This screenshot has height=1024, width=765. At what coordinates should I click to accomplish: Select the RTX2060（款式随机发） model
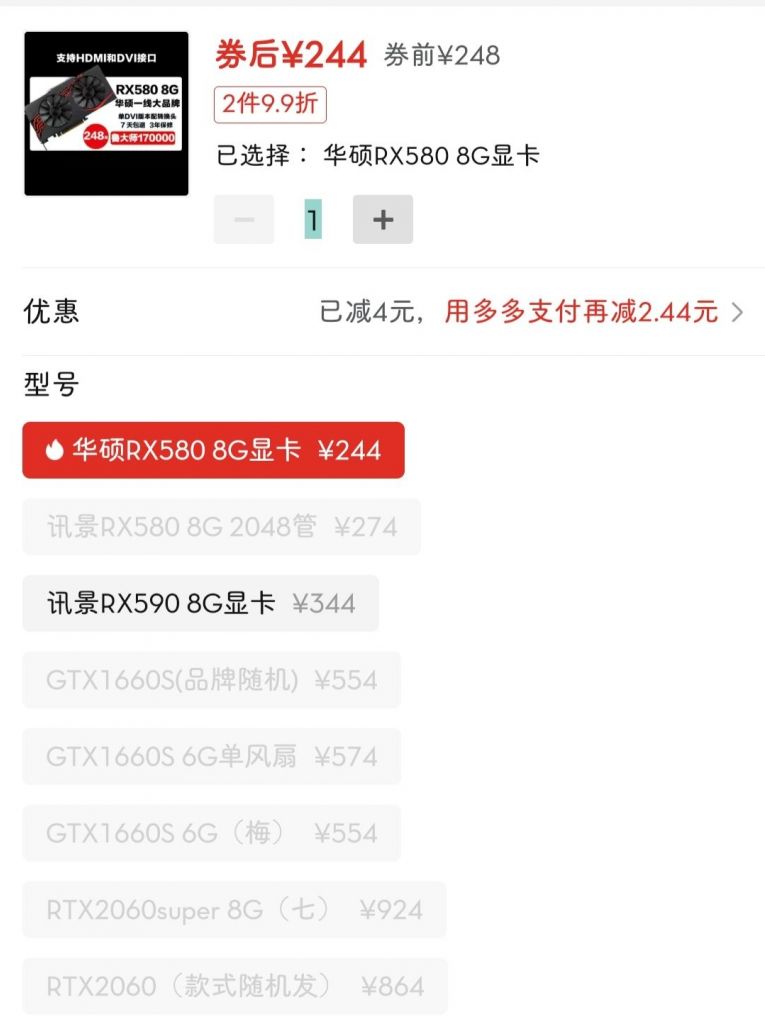click(234, 985)
